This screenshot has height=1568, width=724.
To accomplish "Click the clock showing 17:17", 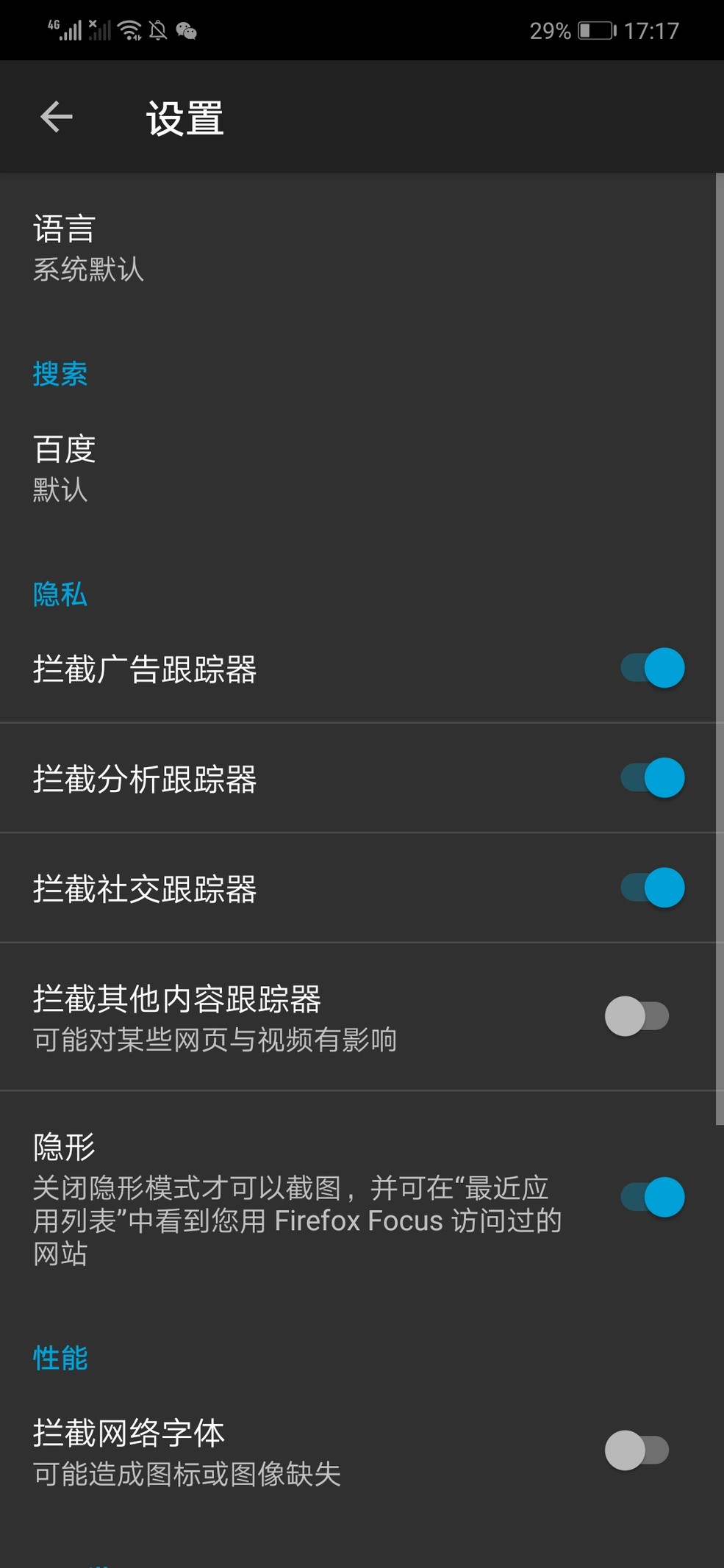I will point(649,31).
